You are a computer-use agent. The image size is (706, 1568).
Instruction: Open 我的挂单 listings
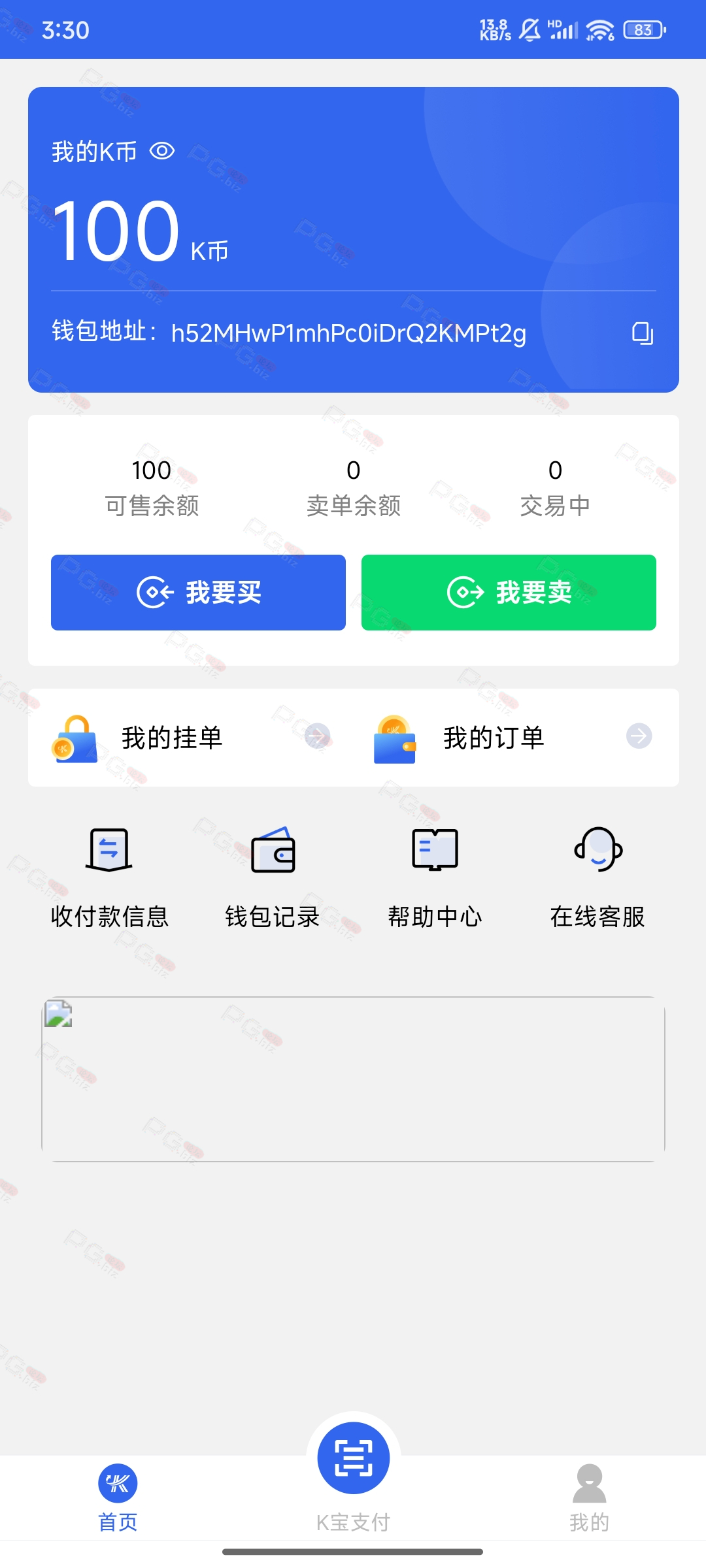[x=191, y=738]
